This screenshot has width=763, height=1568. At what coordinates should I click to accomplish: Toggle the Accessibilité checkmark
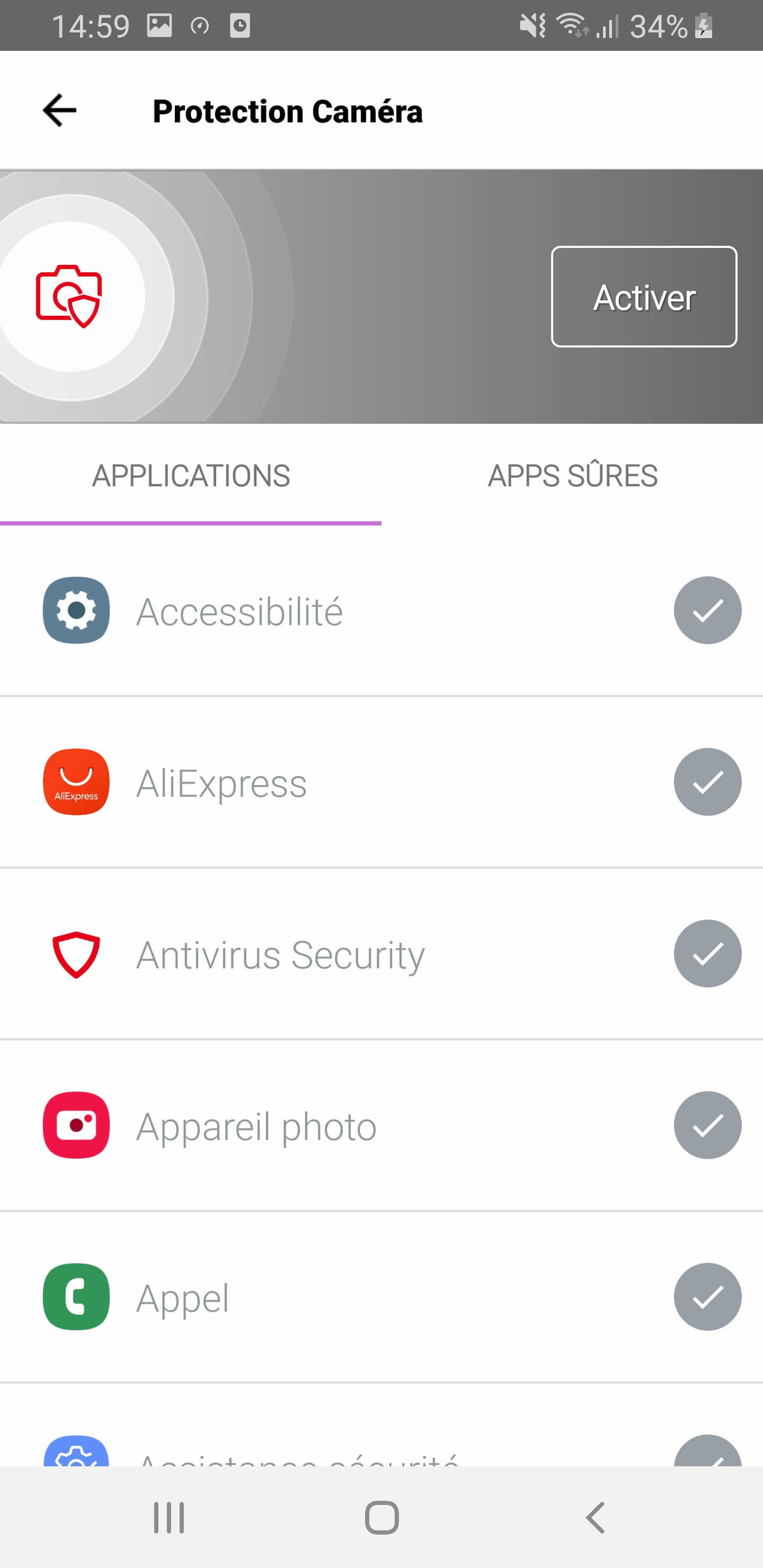click(x=707, y=610)
